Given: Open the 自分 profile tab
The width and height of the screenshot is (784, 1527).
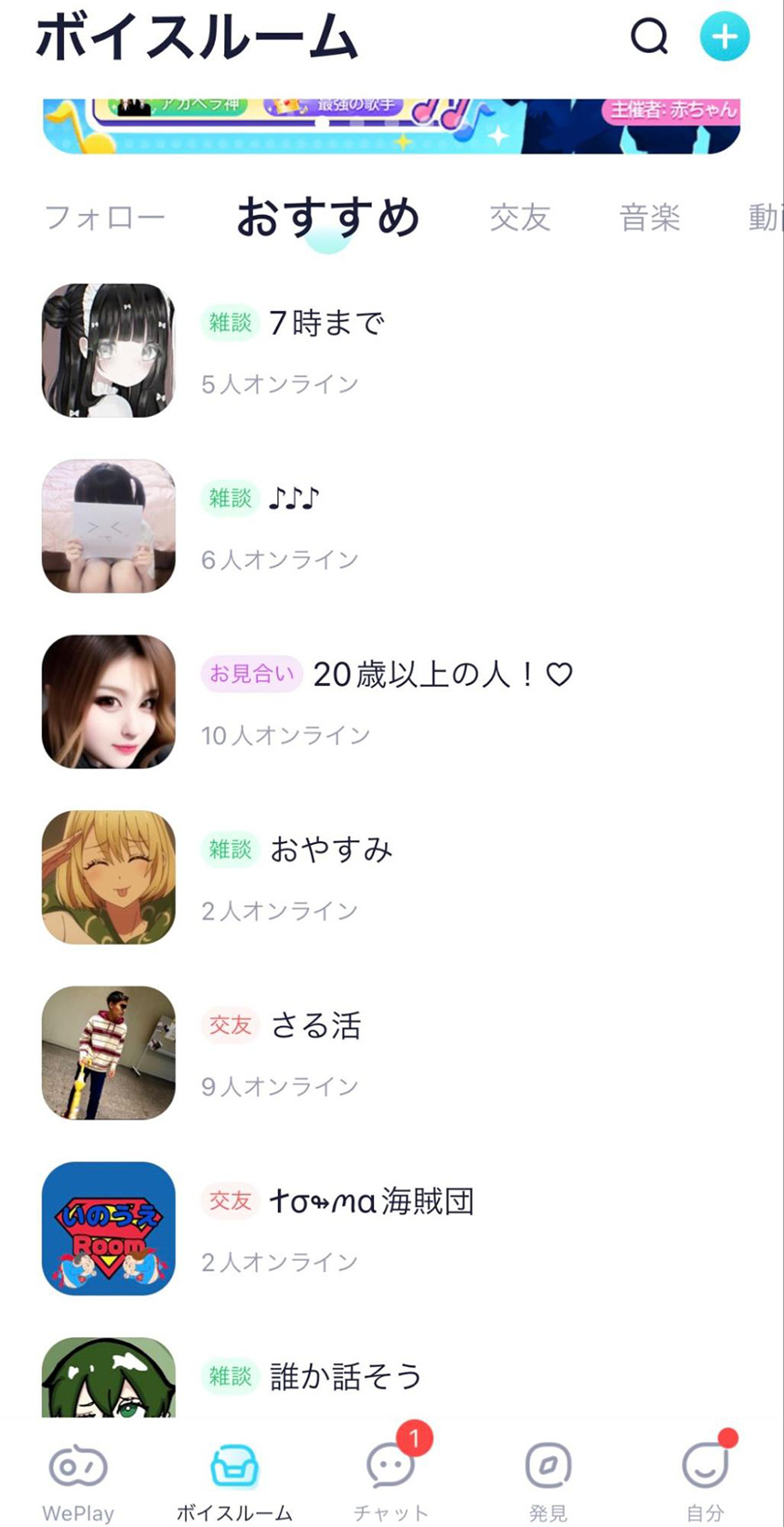Looking at the screenshot, I should tap(705, 1480).
